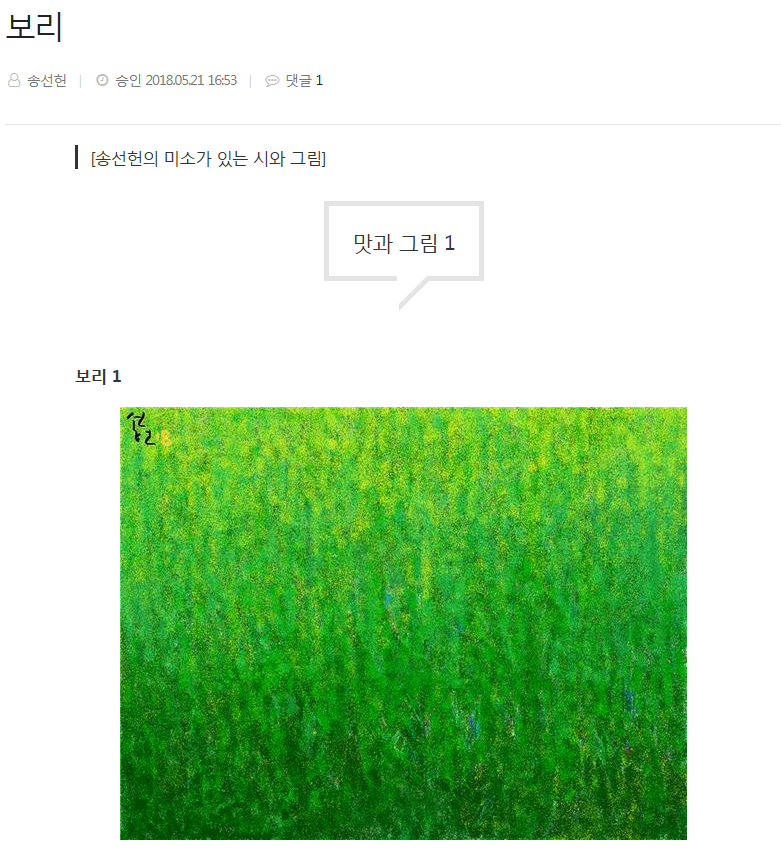Open author 송선헌's profile
781x853 pixels.
coord(46,81)
